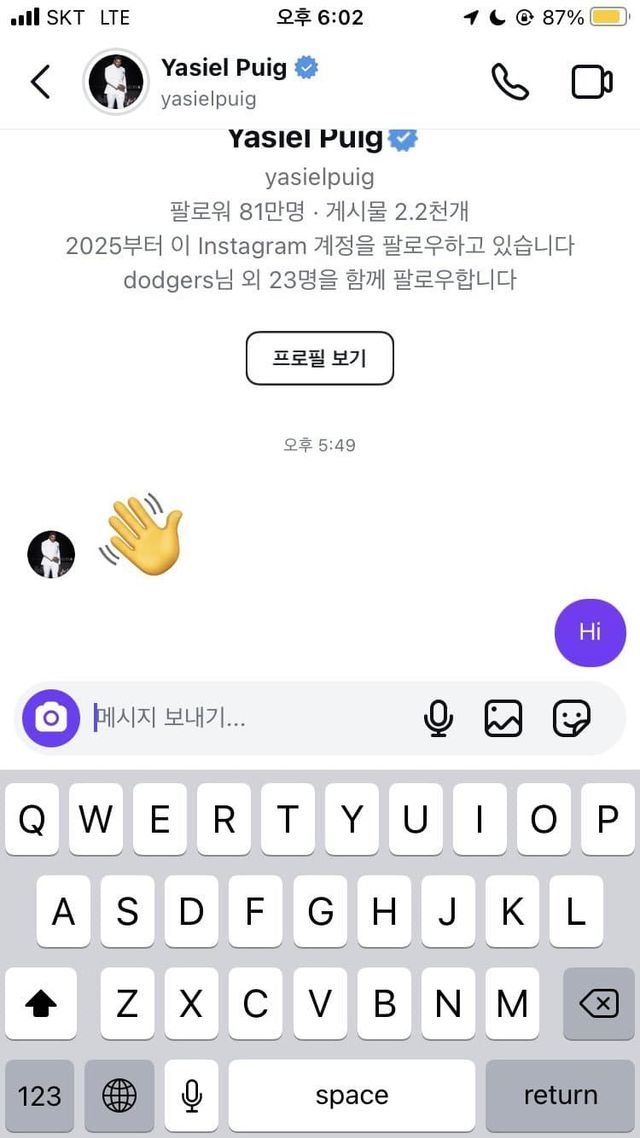Start a voice call with Yasiel Puig
The image size is (640, 1138).
coord(510,82)
